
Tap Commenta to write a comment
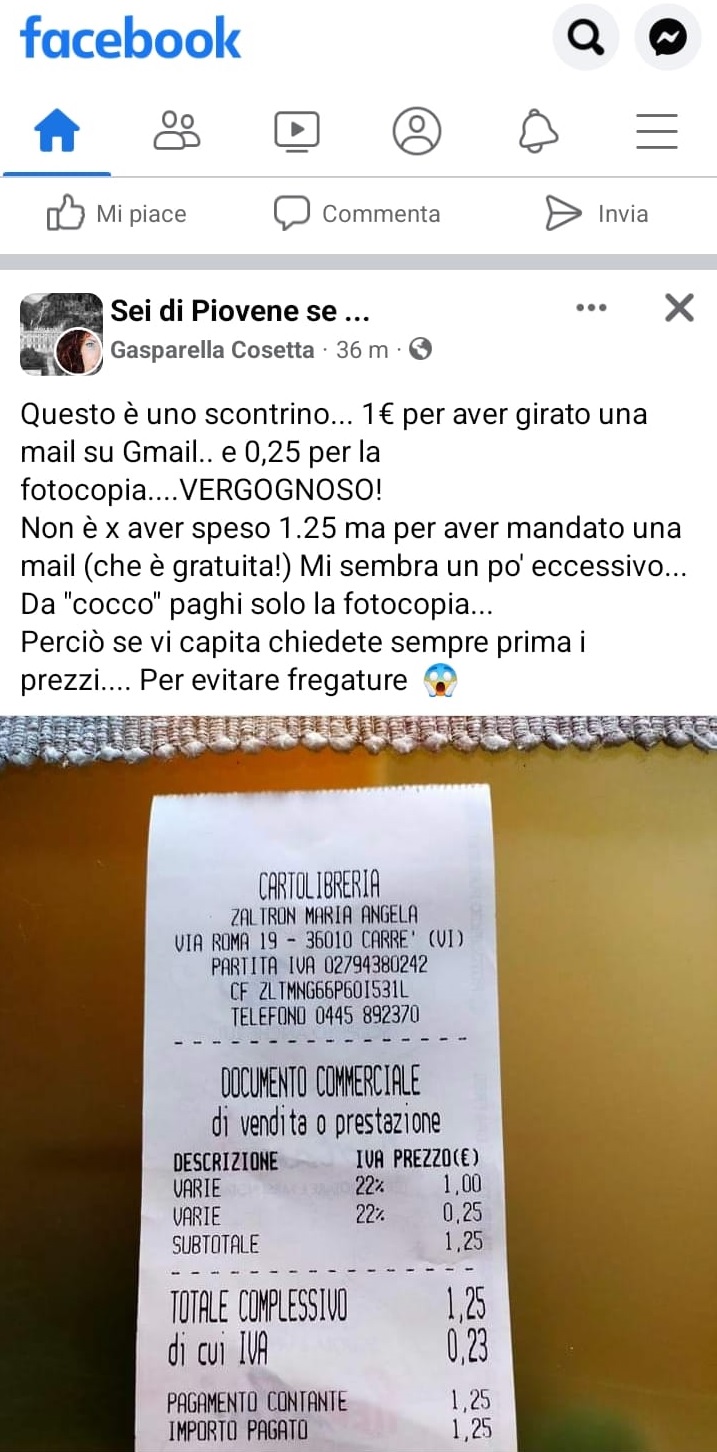(x=357, y=214)
